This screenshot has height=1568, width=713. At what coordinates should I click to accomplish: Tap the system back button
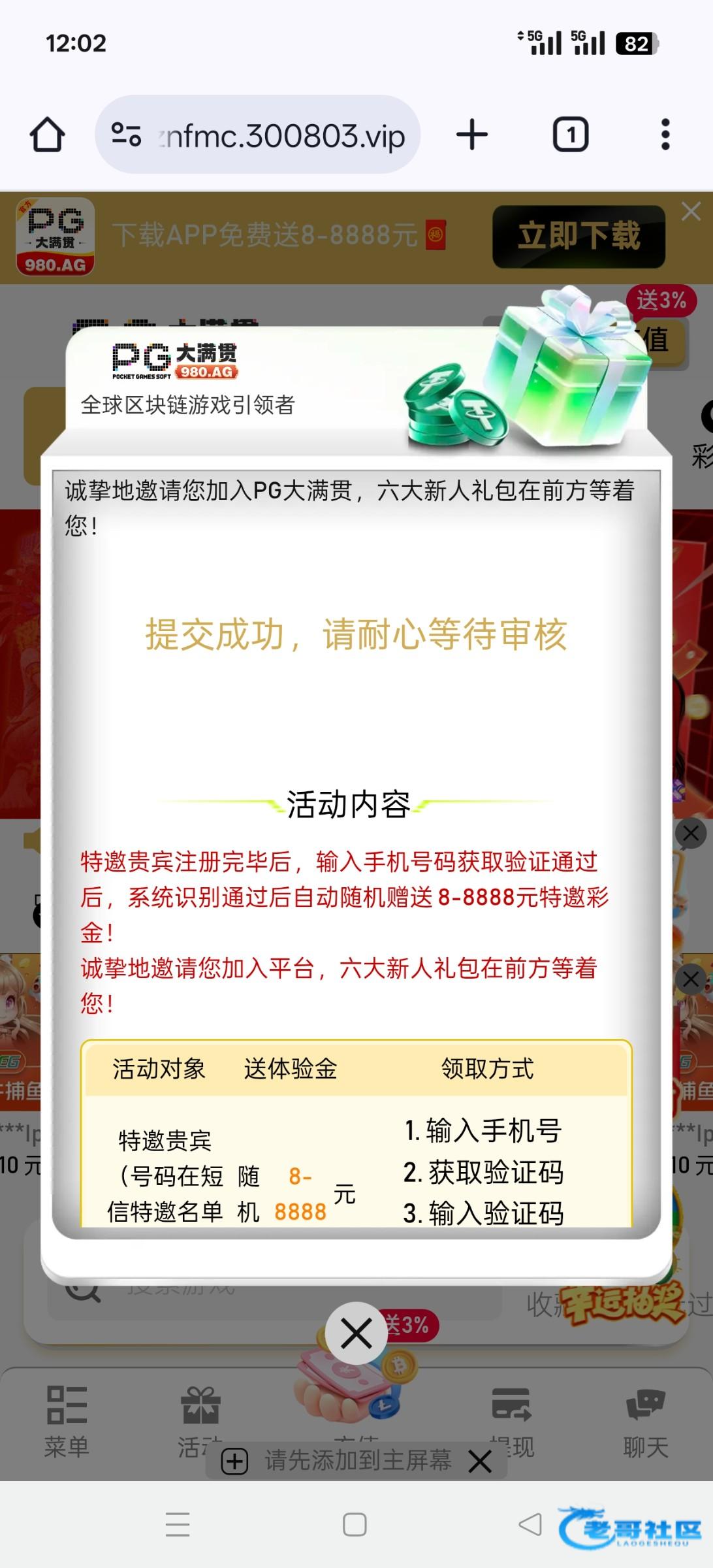pyautogui.click(x=530, y=1525)
